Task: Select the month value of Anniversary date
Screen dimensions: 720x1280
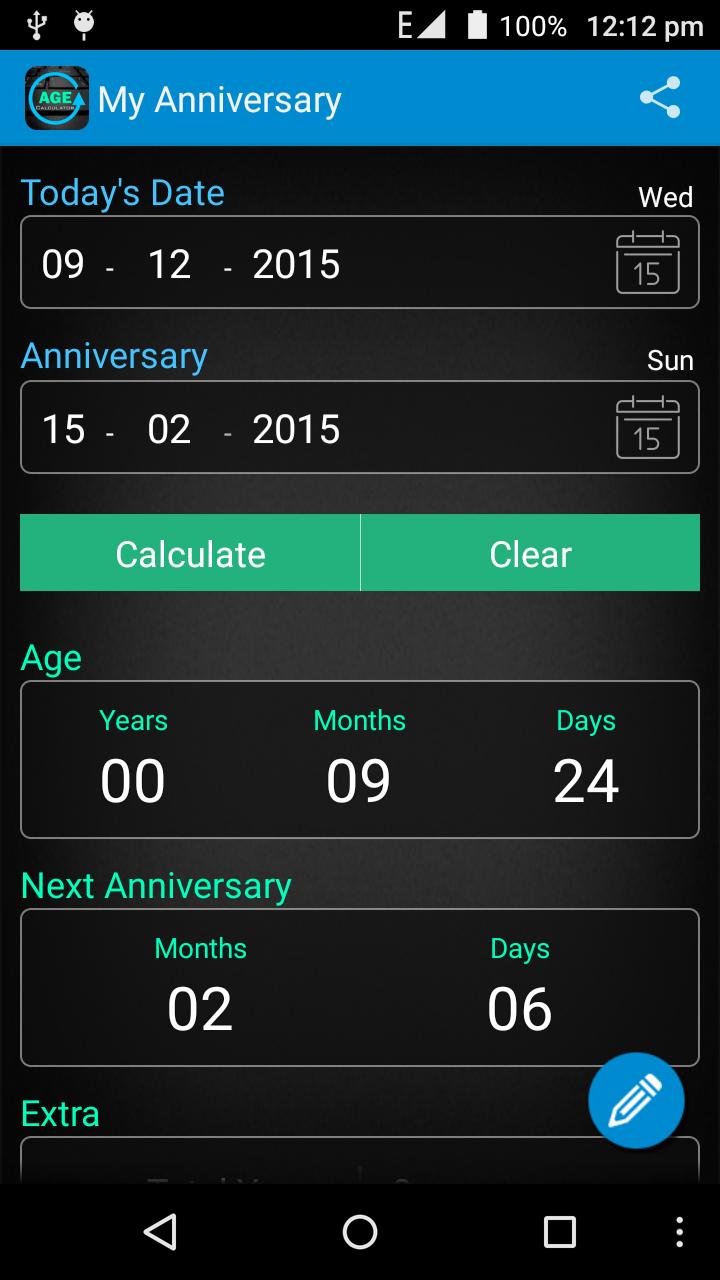Action: coord(169,428)
